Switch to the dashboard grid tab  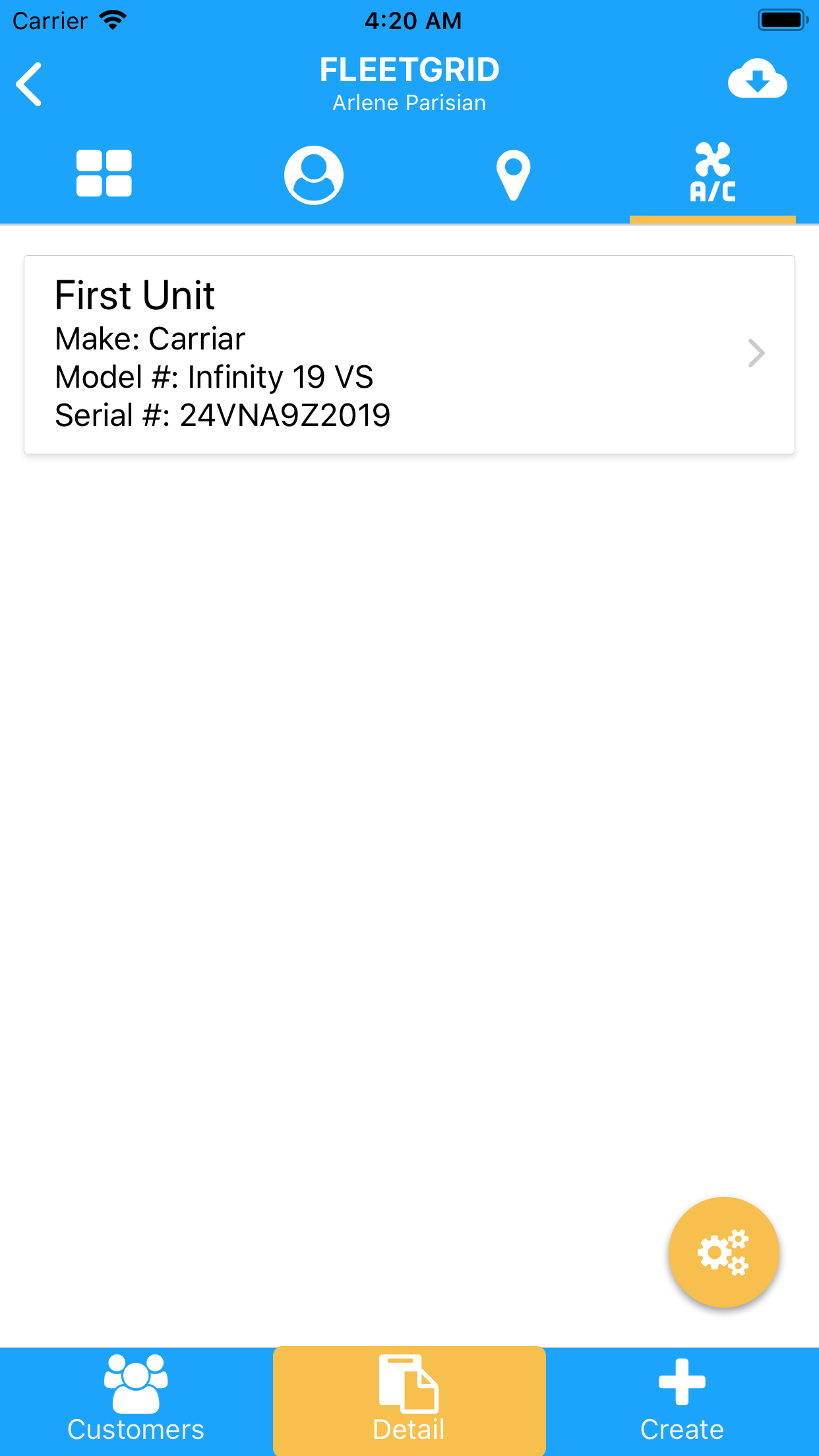(104, 173)
